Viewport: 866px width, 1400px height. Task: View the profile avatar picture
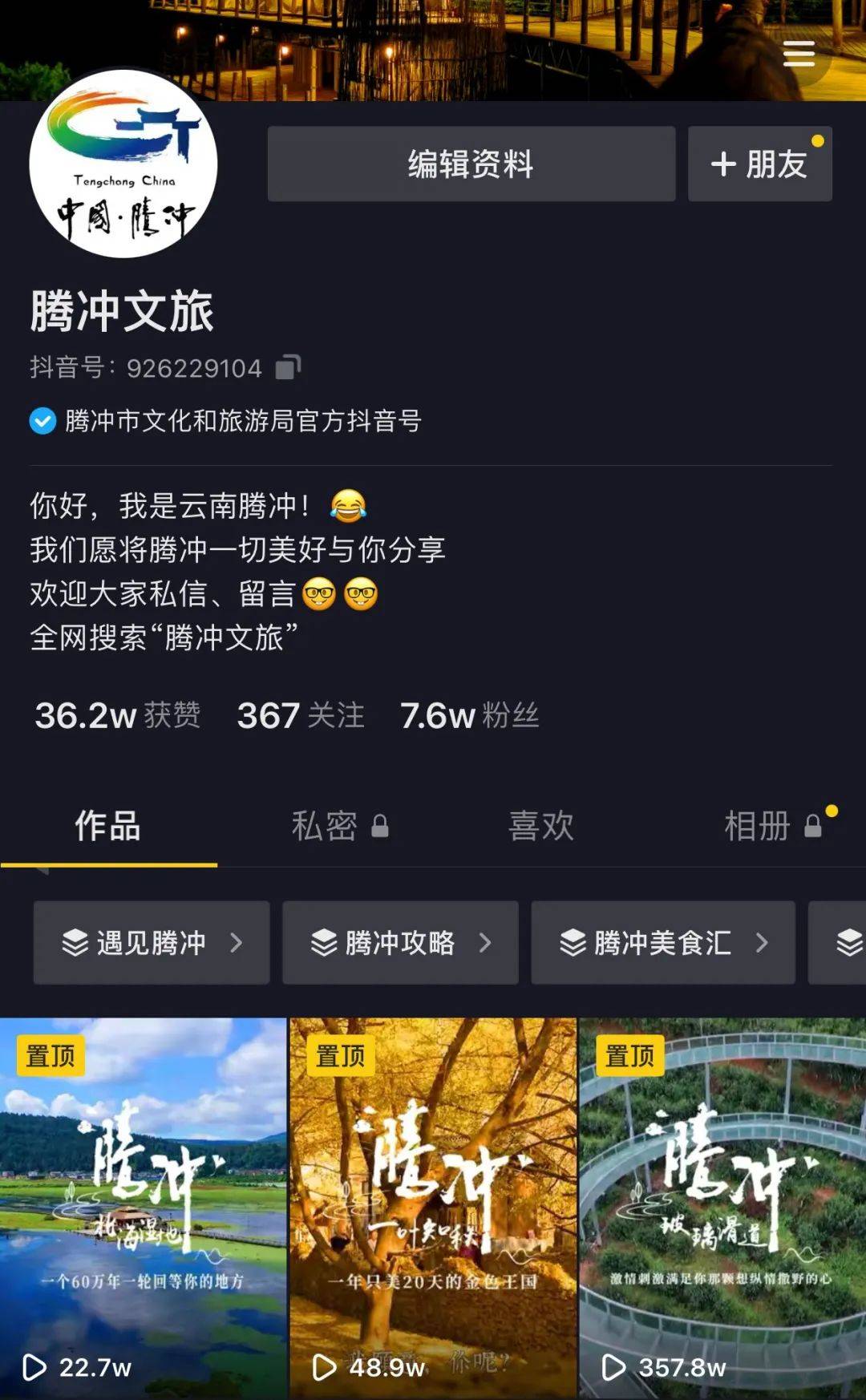click(123, 164)
